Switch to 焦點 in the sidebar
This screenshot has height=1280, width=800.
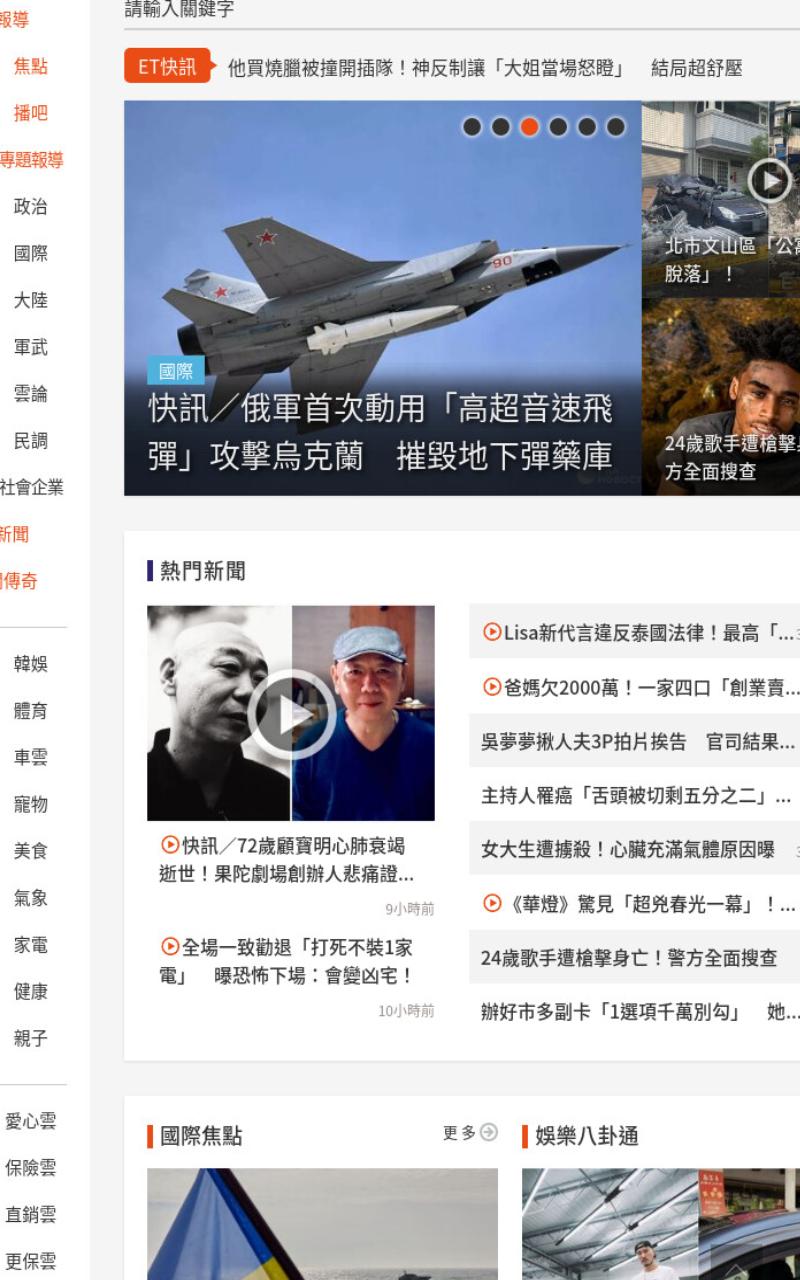(x=30, y=66)
